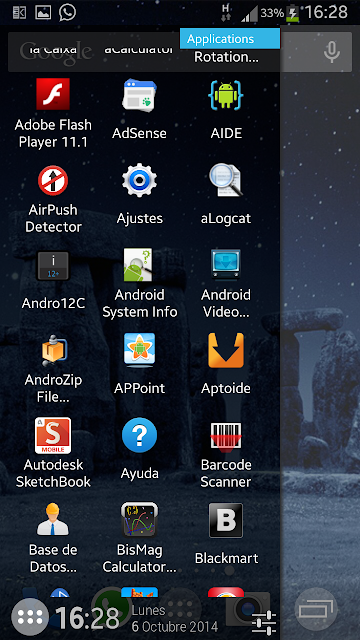Open the sliders settings icon

point(264,622)
